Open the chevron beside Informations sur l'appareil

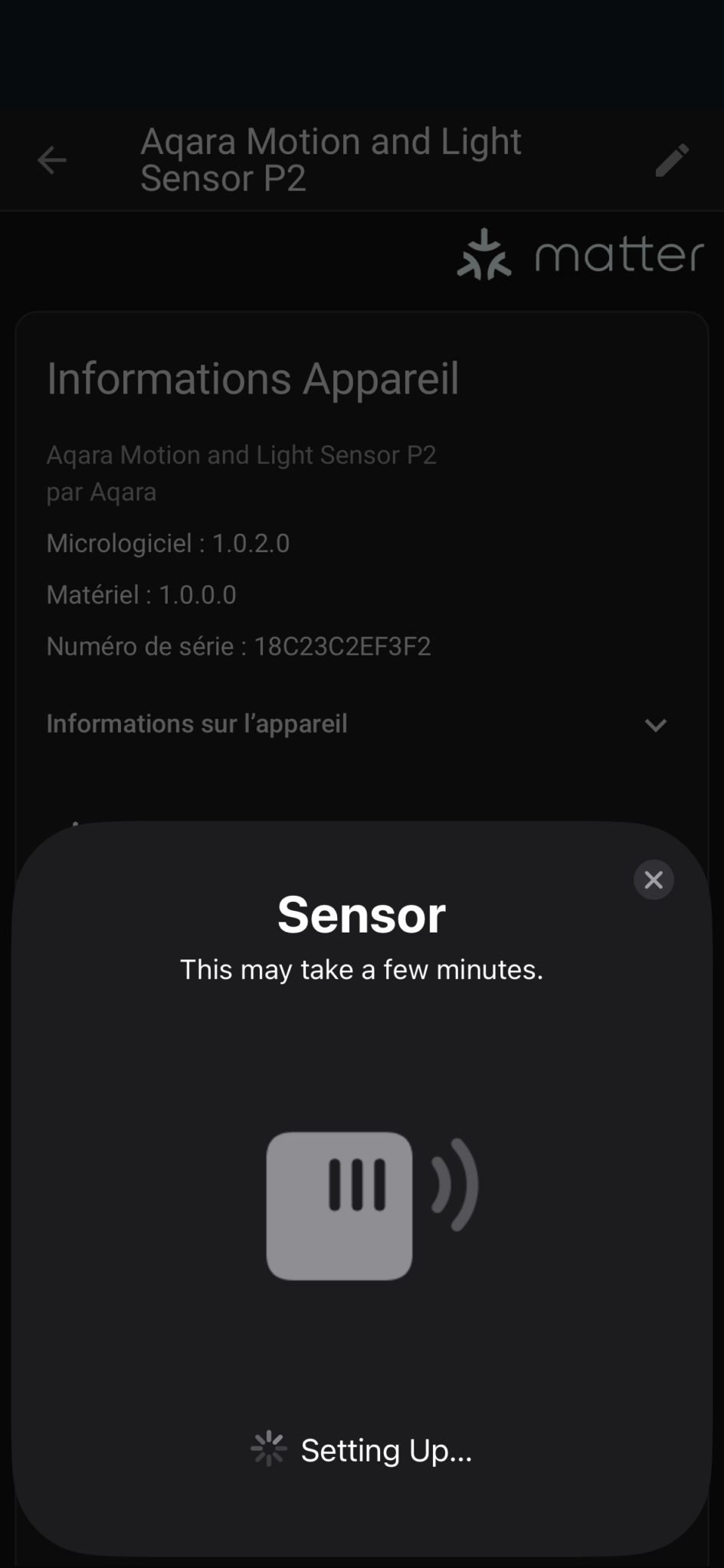655,725
